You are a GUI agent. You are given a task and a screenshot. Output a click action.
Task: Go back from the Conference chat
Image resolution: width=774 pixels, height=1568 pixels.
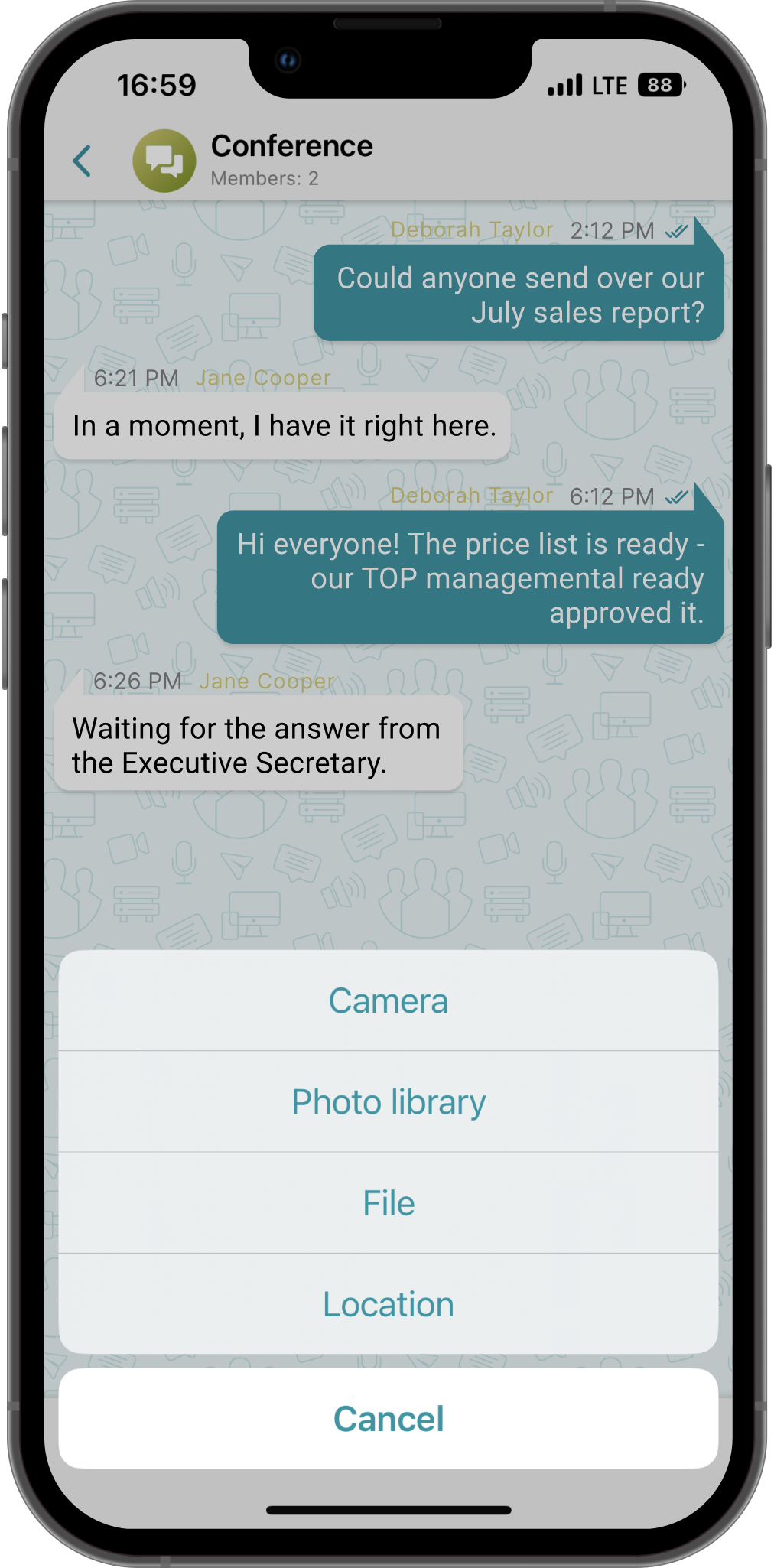[x=83, y=161]
